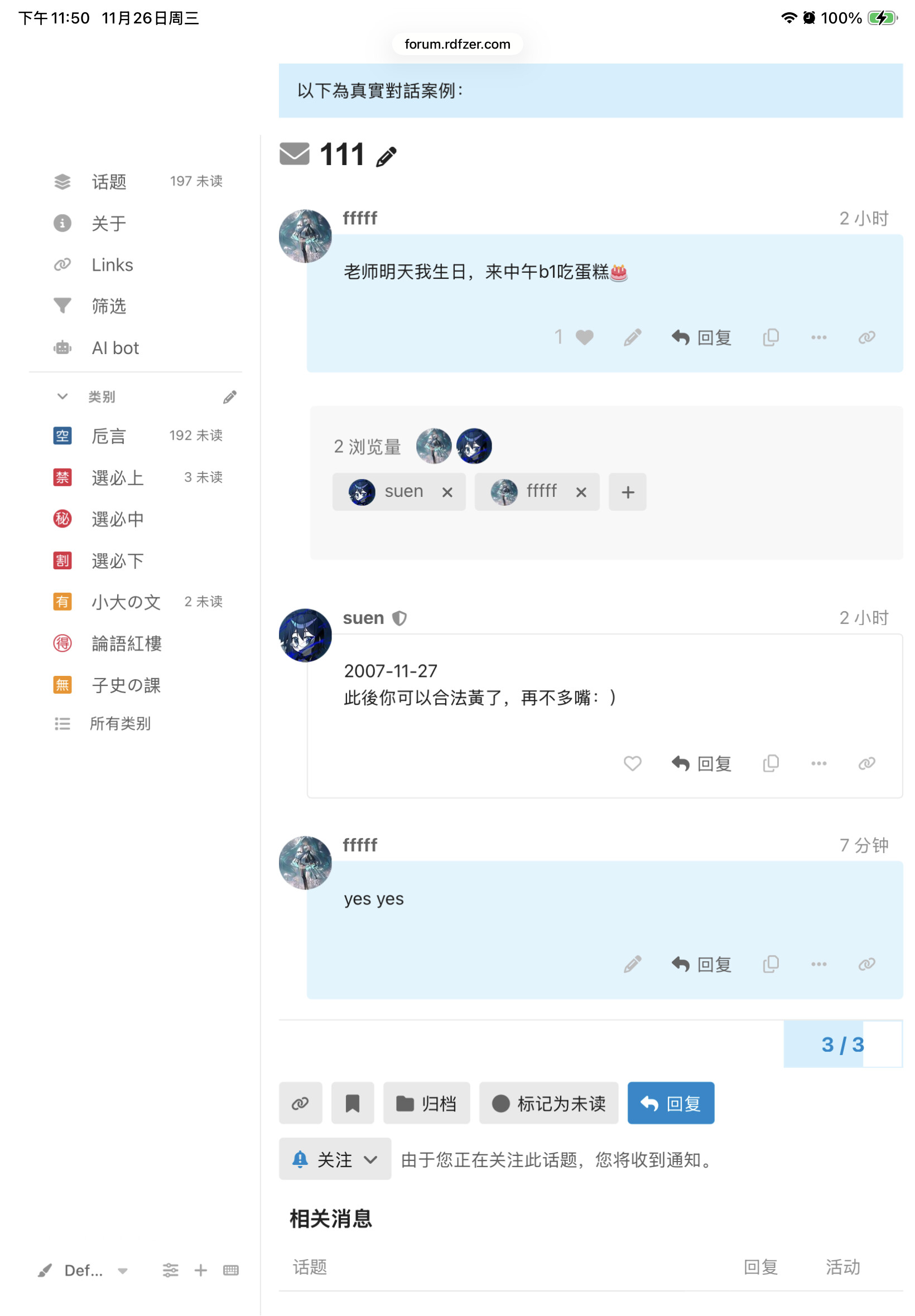The image size is (915, 1316).
Task: Copy the link to suen's reply
Action: click(866, 763)
